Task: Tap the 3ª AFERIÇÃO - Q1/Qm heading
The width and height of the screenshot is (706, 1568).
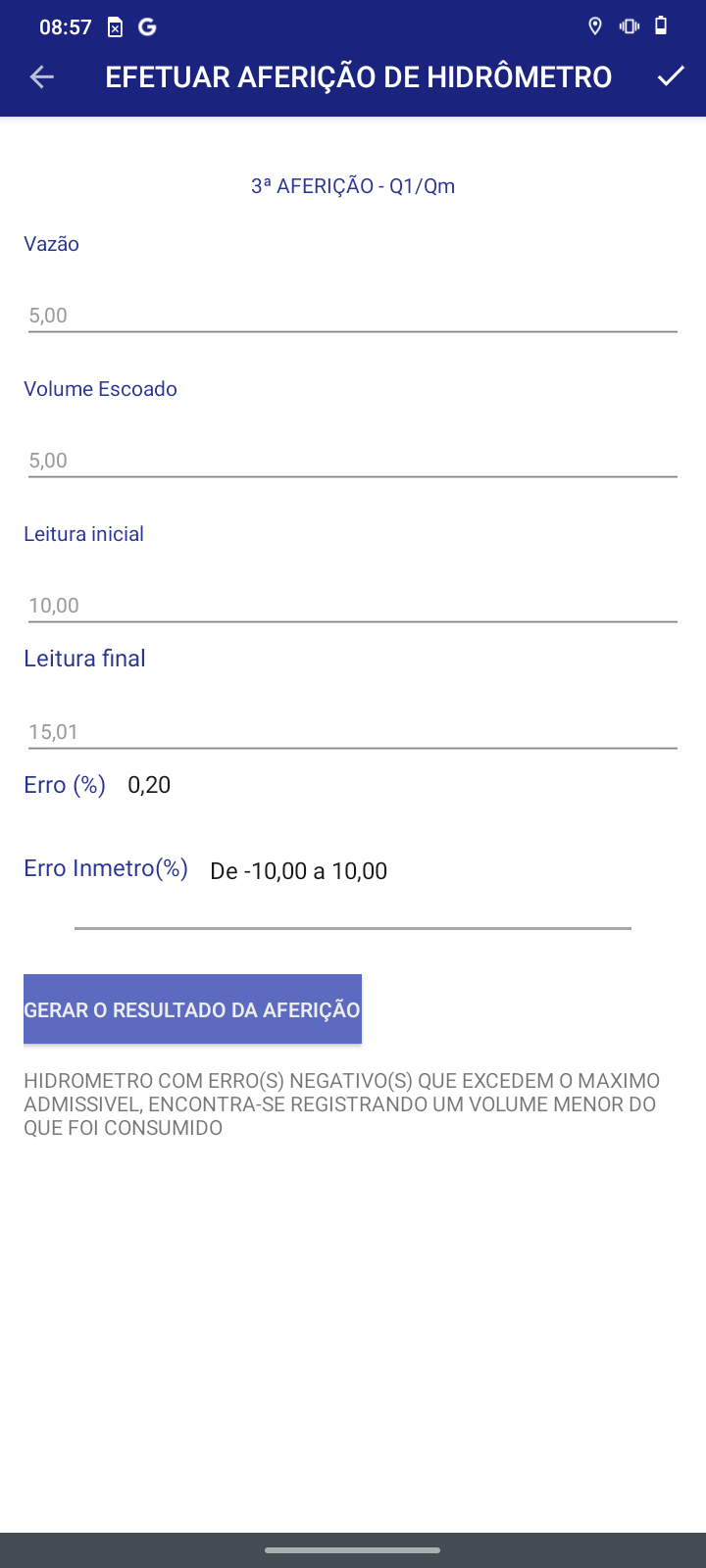Action: [353, 185]
